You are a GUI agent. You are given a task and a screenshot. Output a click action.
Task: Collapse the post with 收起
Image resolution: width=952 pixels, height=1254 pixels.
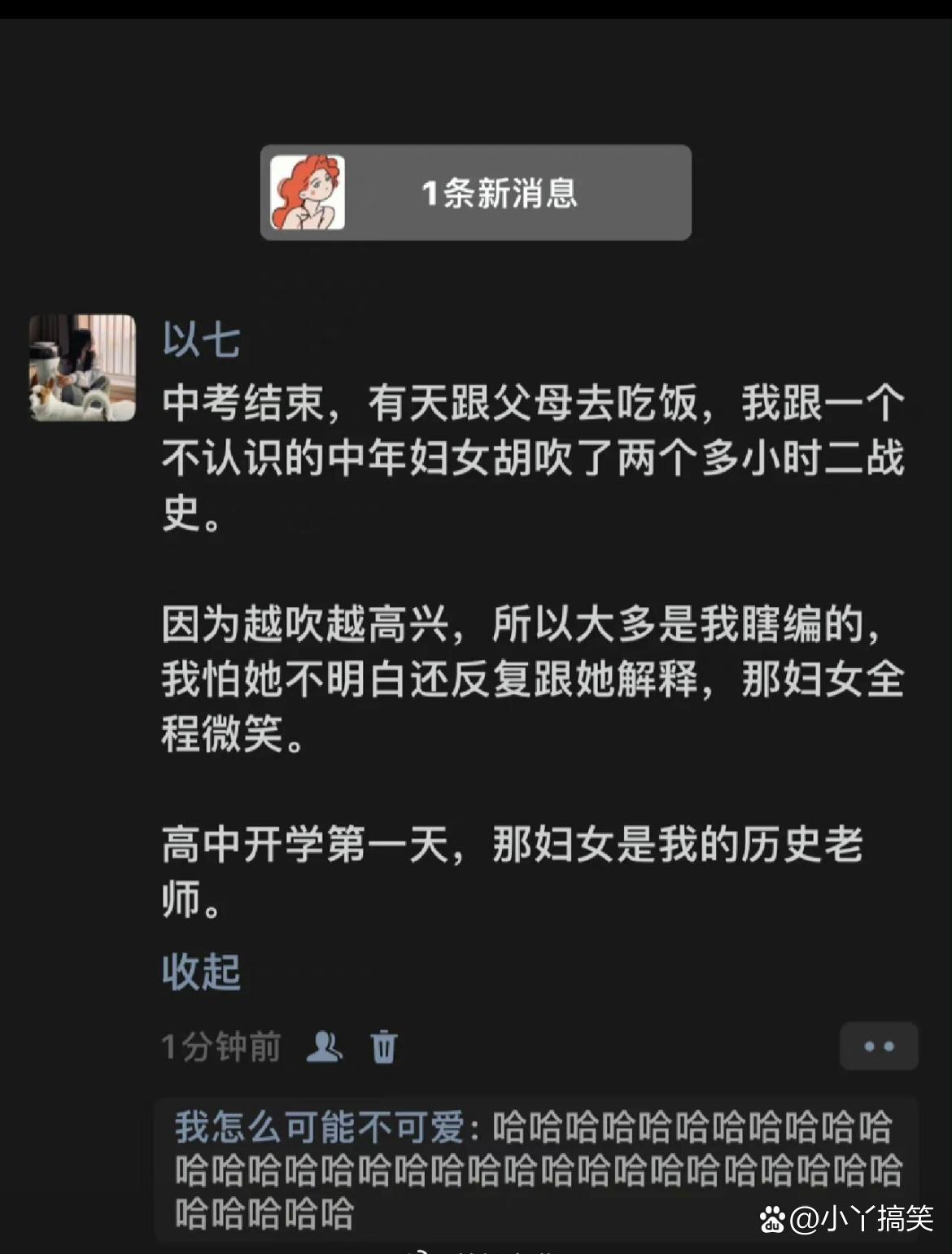[201, 972]
